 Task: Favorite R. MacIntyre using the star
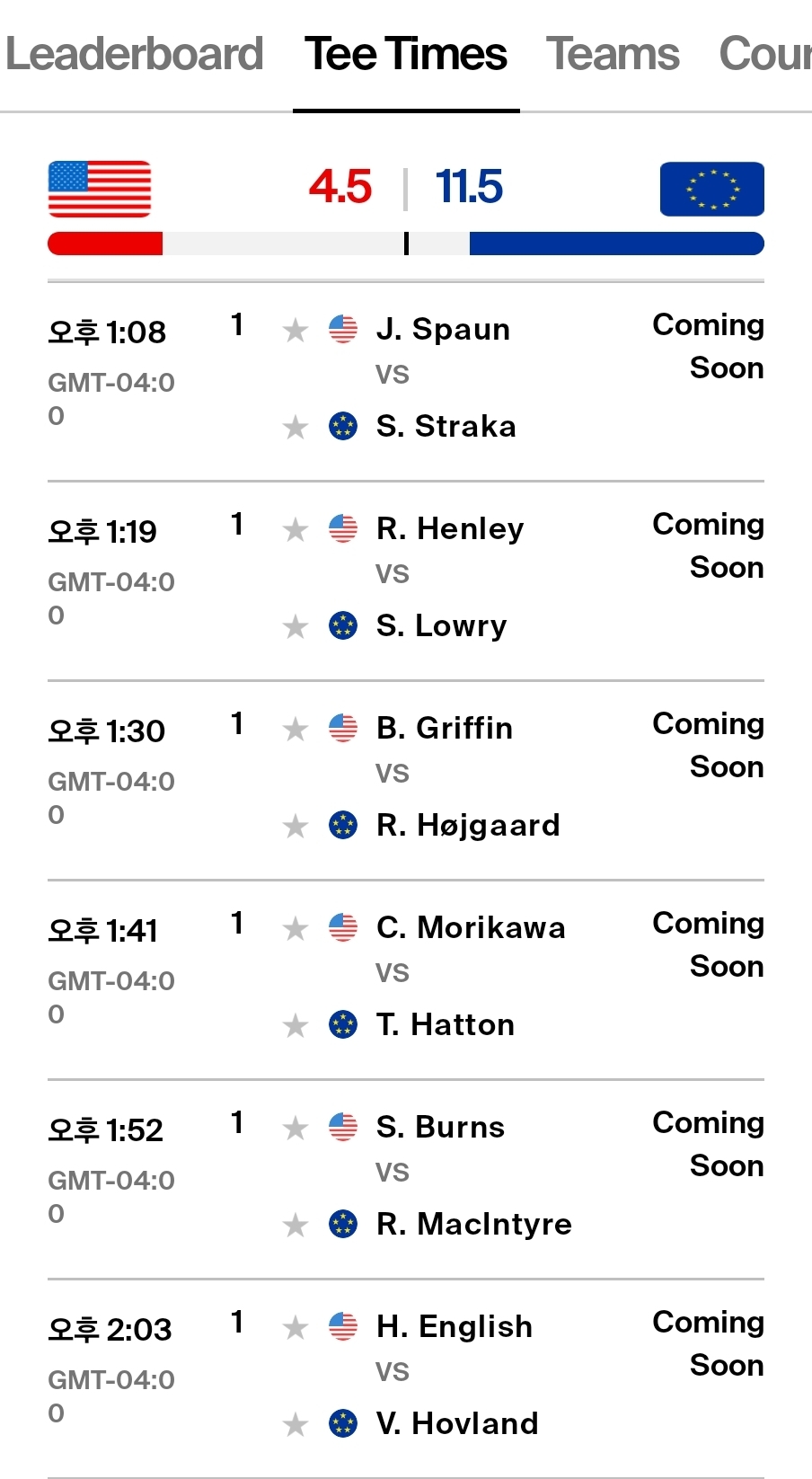(296, 1225)
